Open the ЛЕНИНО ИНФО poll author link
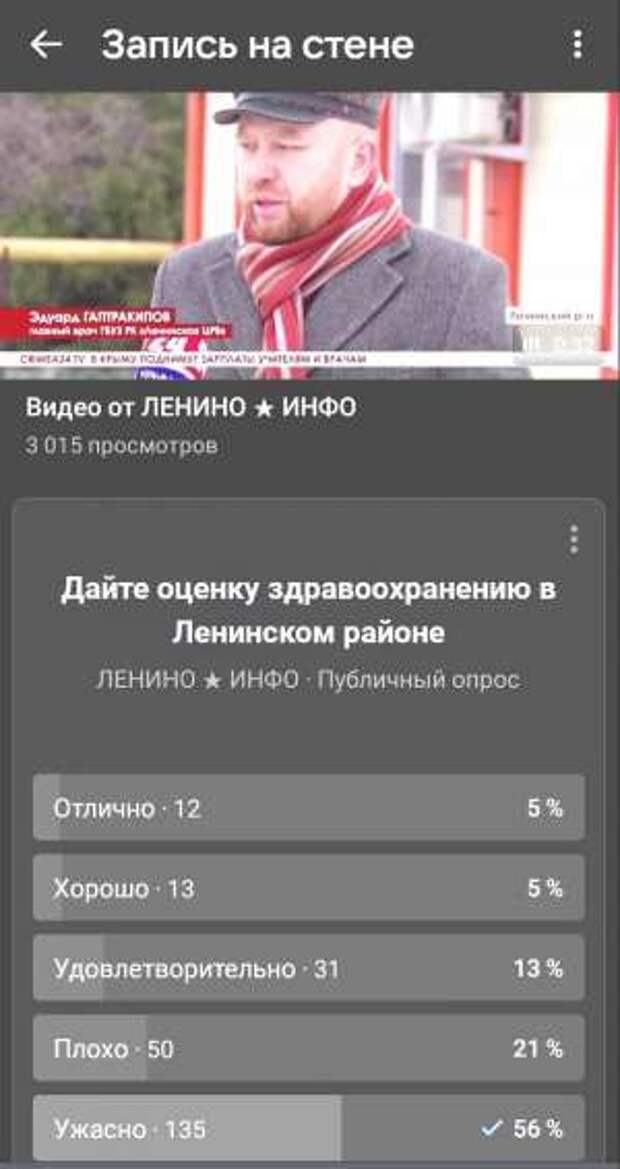620x1169 pixels. pyautogui.click(x=197, y=680)
